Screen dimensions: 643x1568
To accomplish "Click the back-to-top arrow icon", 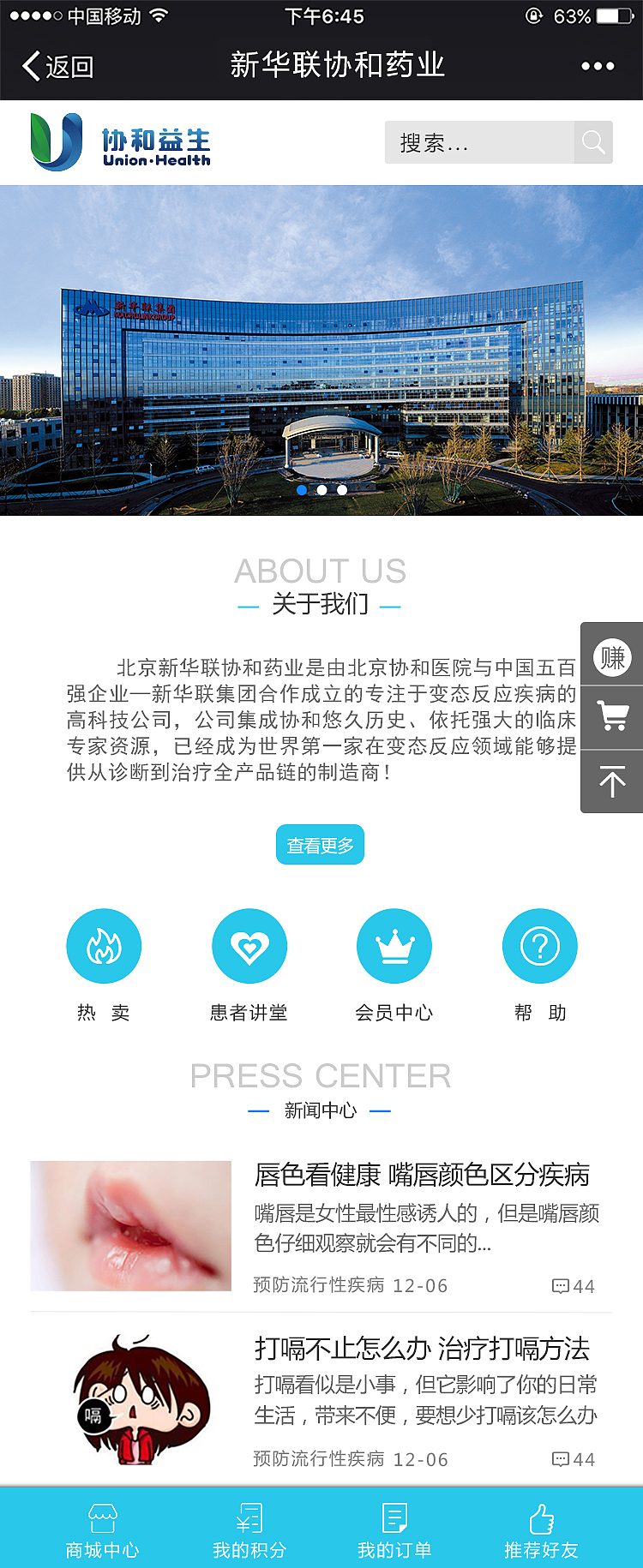I will pos(612,781).
